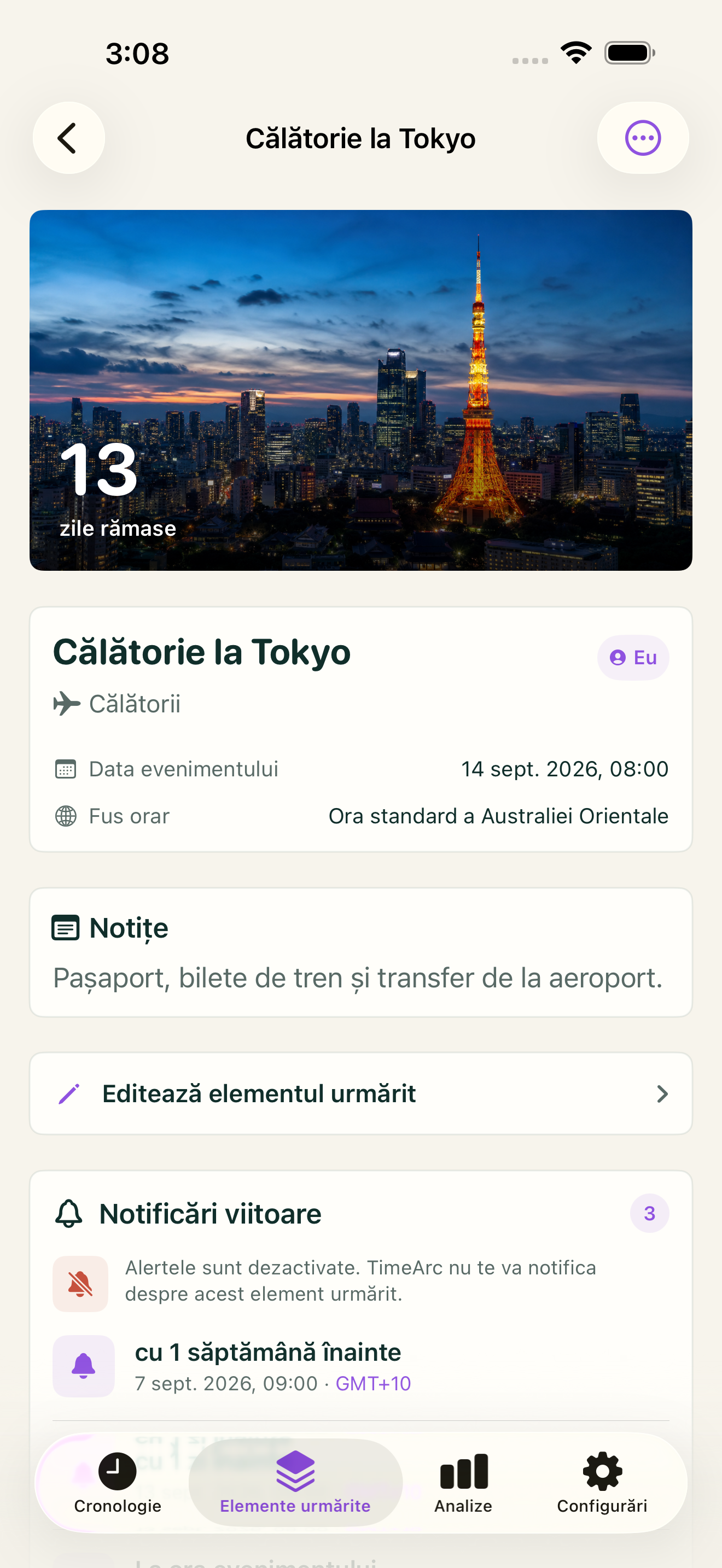The image size is (722, 1568).
Task: Select the Elemente urmărite tab
Action: point(295,1483)
